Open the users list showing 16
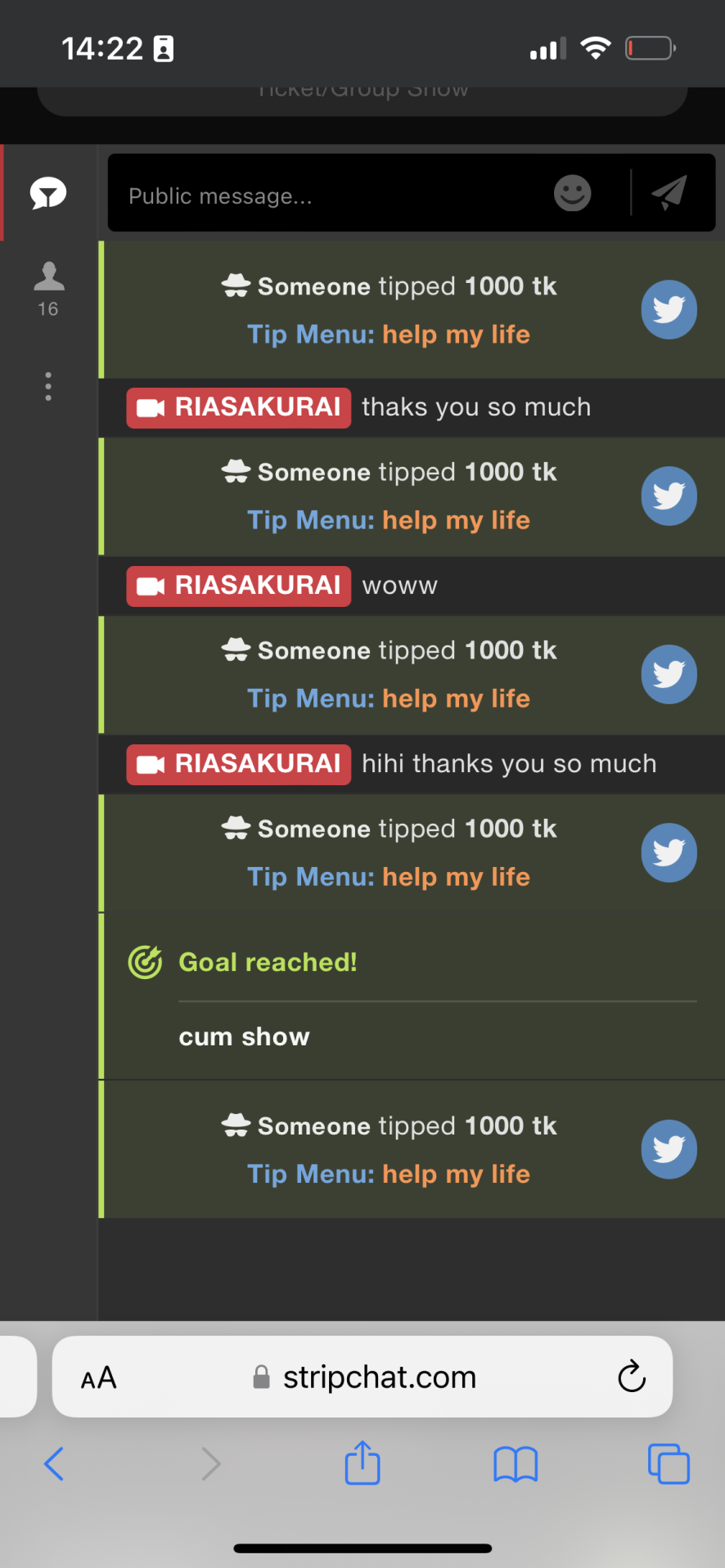The height and width of the screenshot is (1568, 725). (x=48, y=289)
